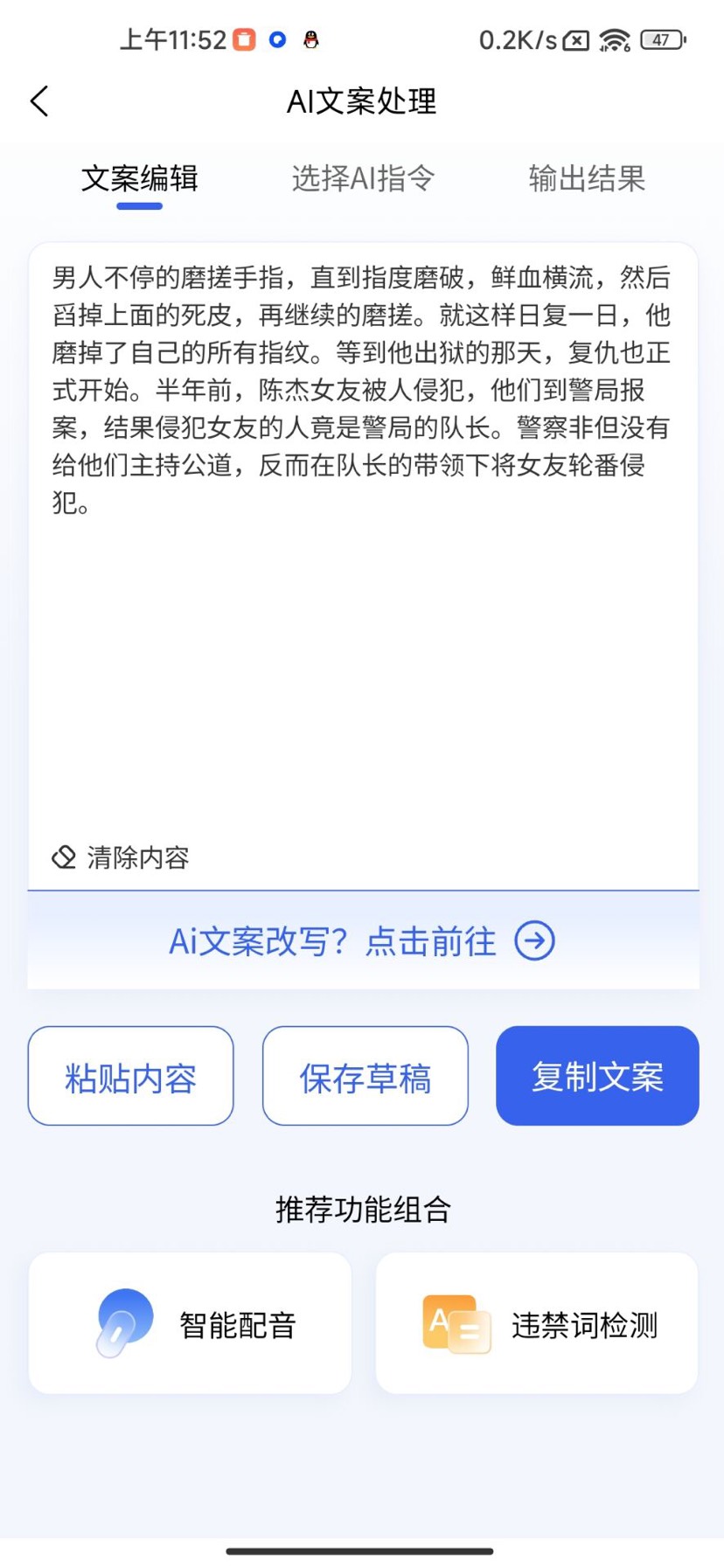The width and height of the screenshot is (724, 1568).
Task: Open the 违禁词检测 feature card
Action: click(537, 1323)
